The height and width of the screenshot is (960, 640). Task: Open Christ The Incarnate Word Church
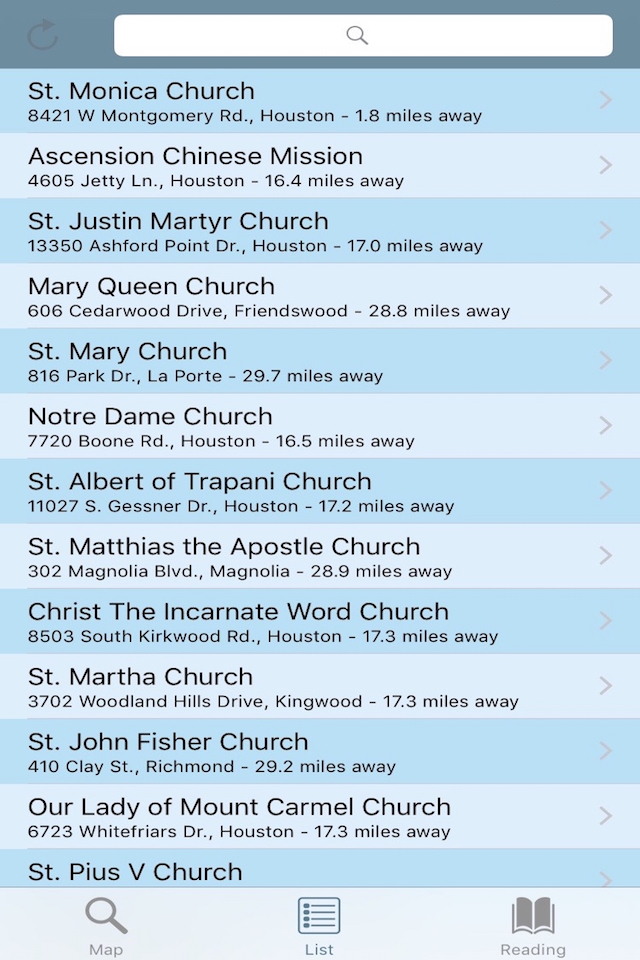pyautogui.click(x=320, y=621)
